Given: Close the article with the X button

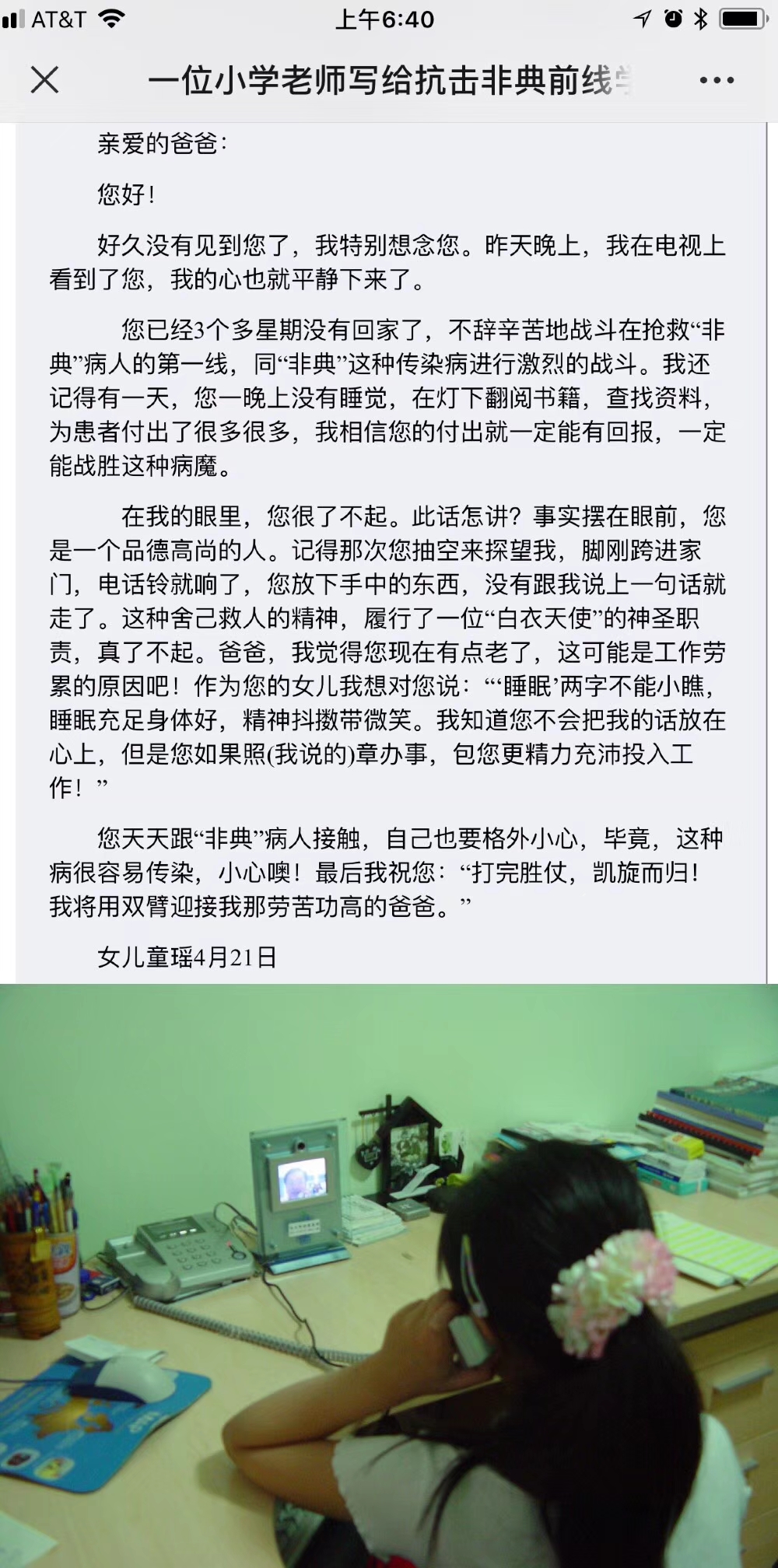Looking at the screenshot, I should pos(44,80).
